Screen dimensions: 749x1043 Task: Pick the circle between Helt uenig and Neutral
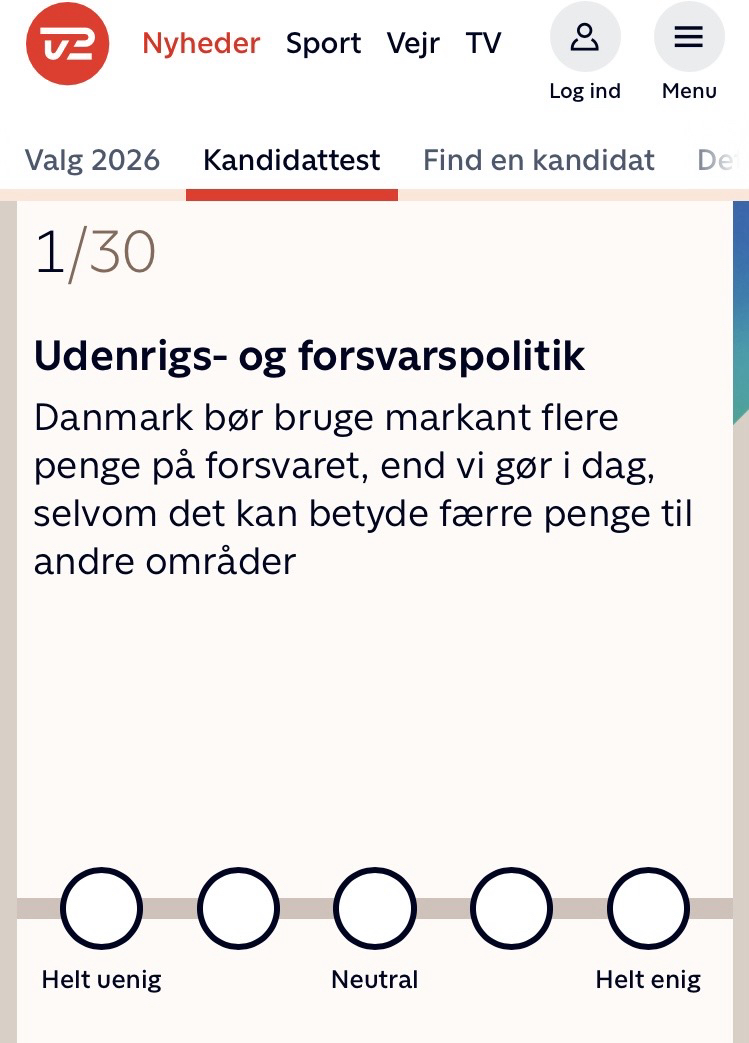[238, 908]
